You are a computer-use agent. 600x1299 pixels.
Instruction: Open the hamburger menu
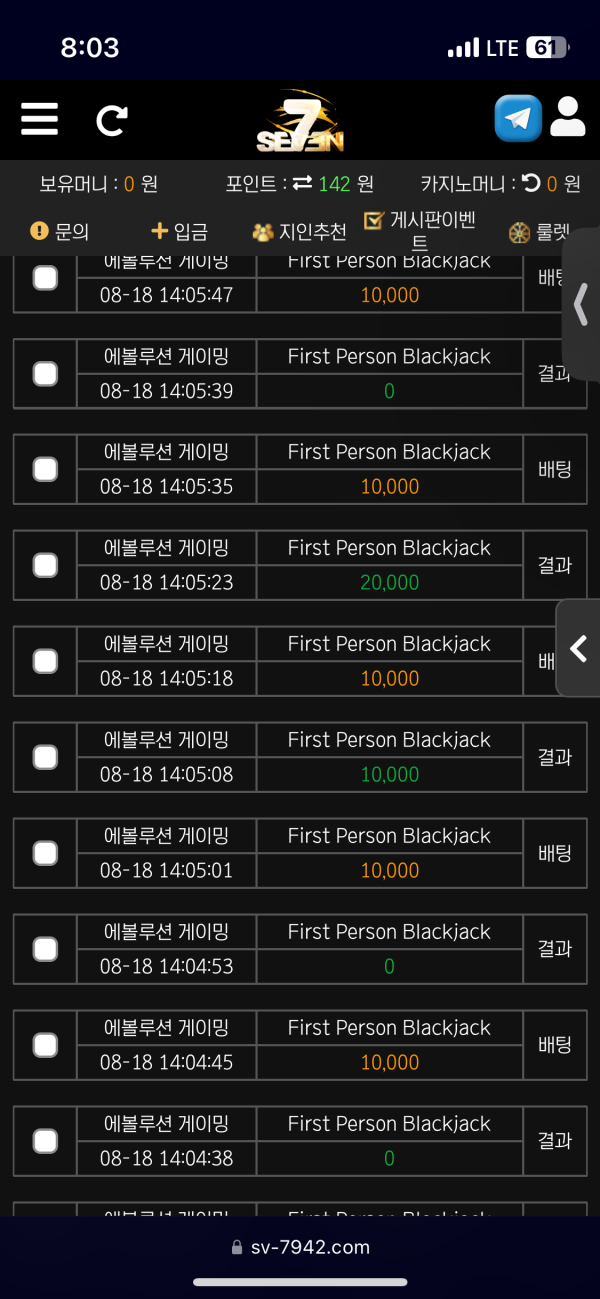click(40, 118)
